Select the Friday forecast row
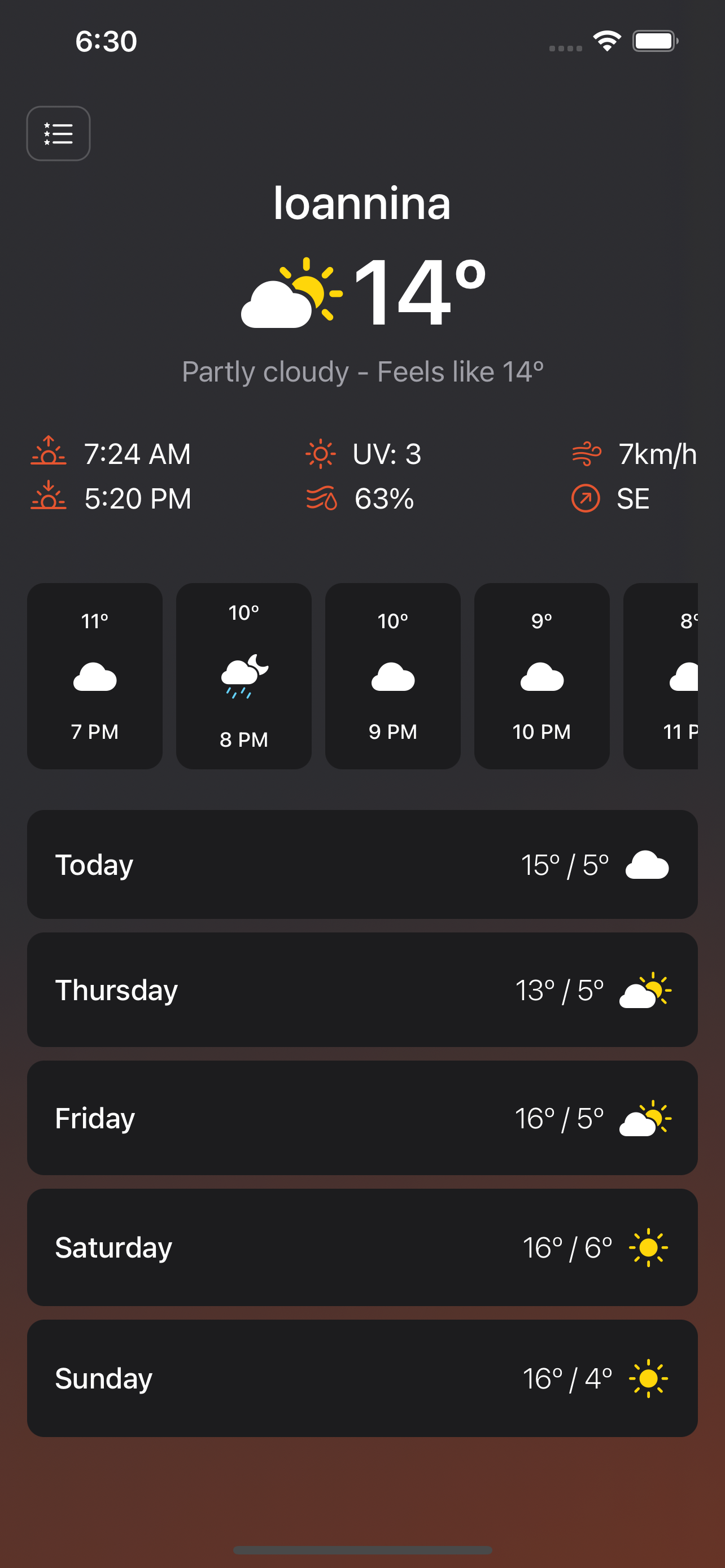Viewport: 725px width, 1568px height. (x=362, y=1118)
